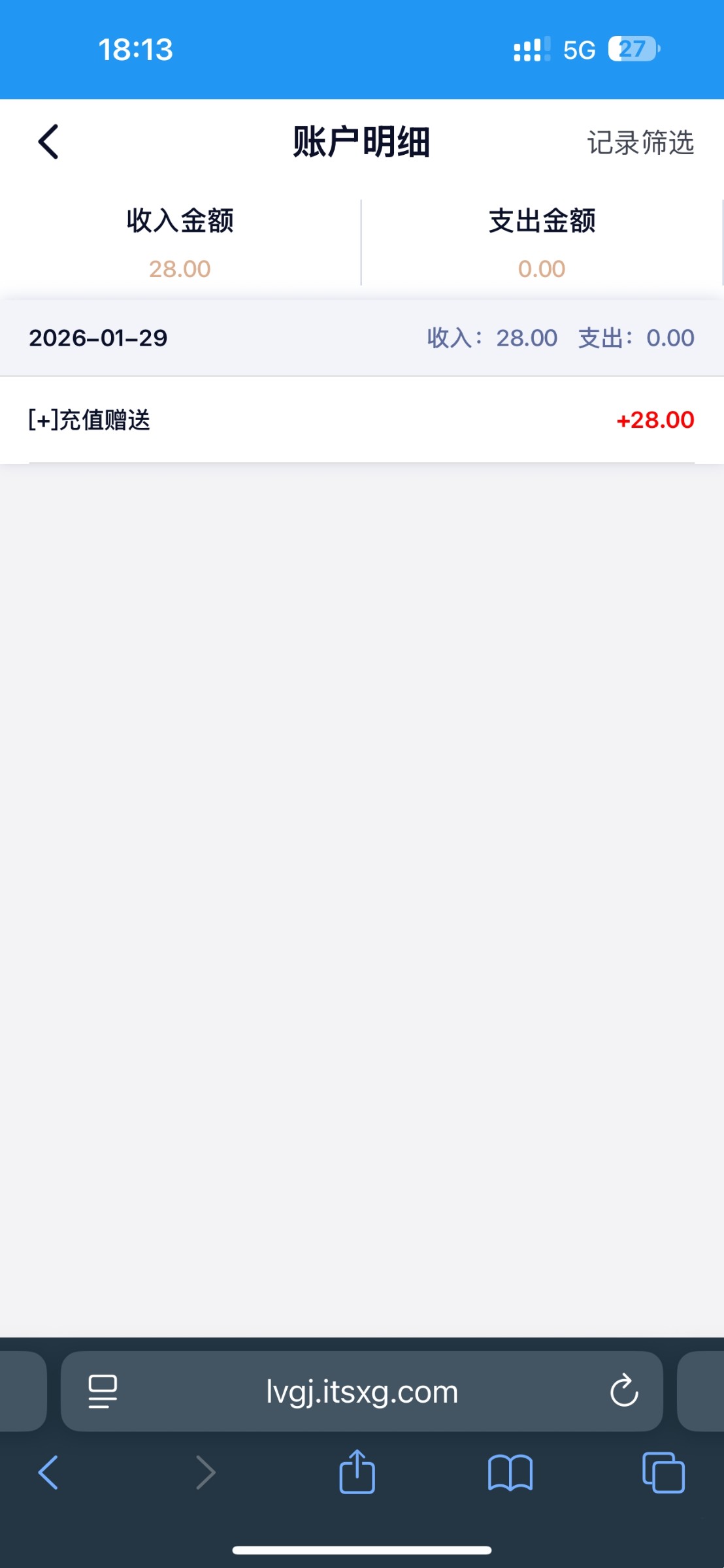Go to the previous browser page
Image resolution: width=724 pixels, height=1568 pixels.
[48, 1473]
